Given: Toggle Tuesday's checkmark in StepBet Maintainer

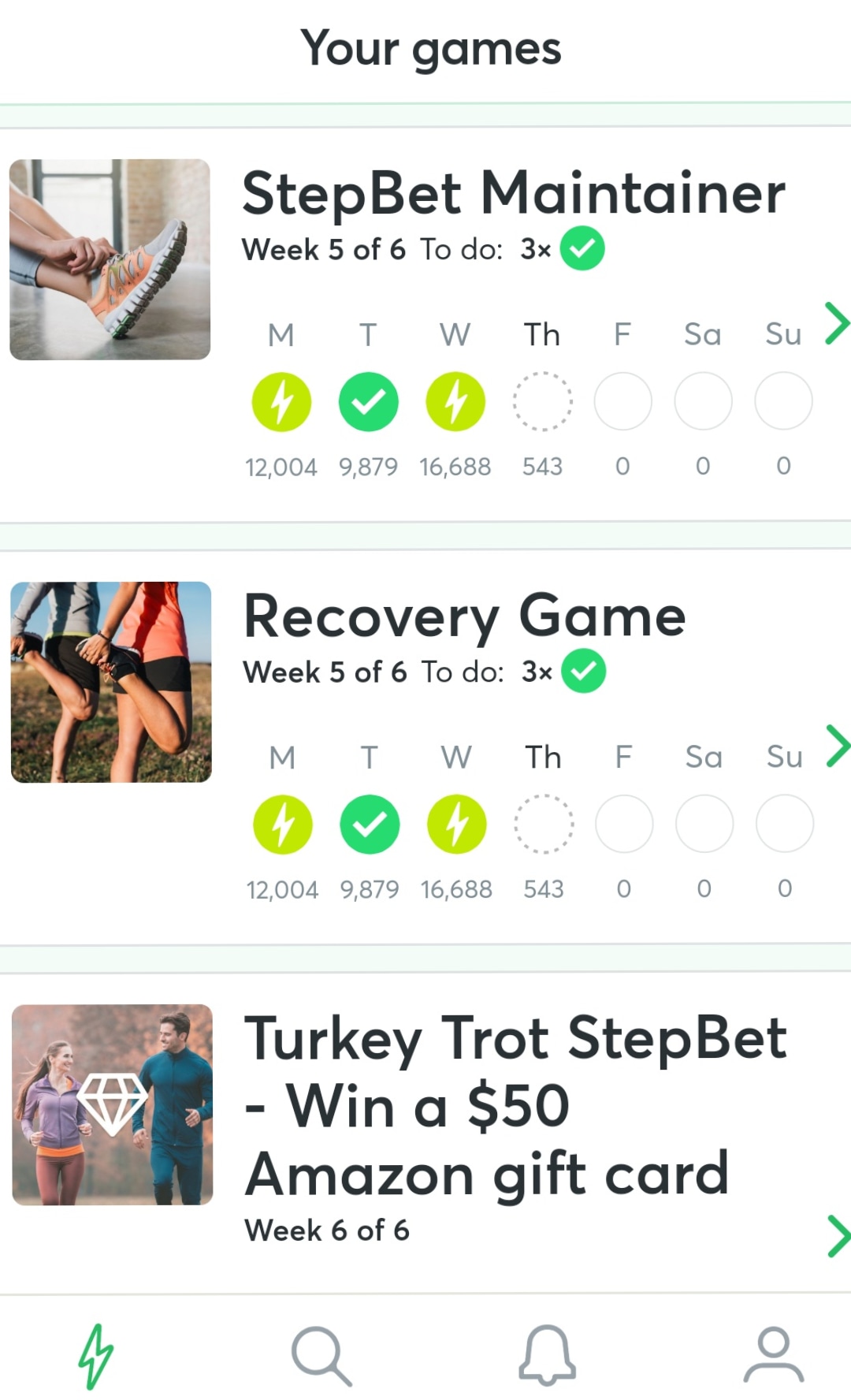Looking at the screenshot, I should click(369, 401).
